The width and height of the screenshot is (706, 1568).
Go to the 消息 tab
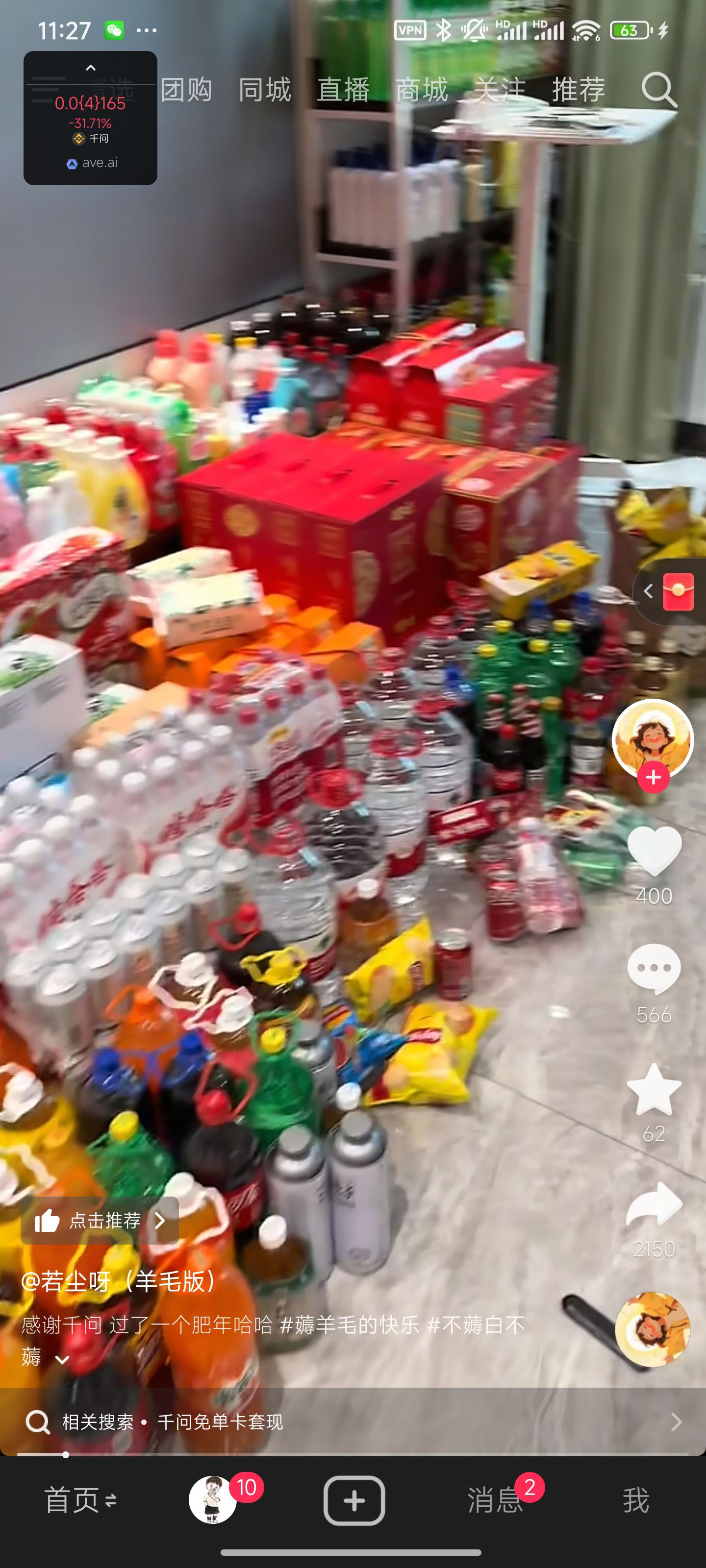tap(495, 1500)
